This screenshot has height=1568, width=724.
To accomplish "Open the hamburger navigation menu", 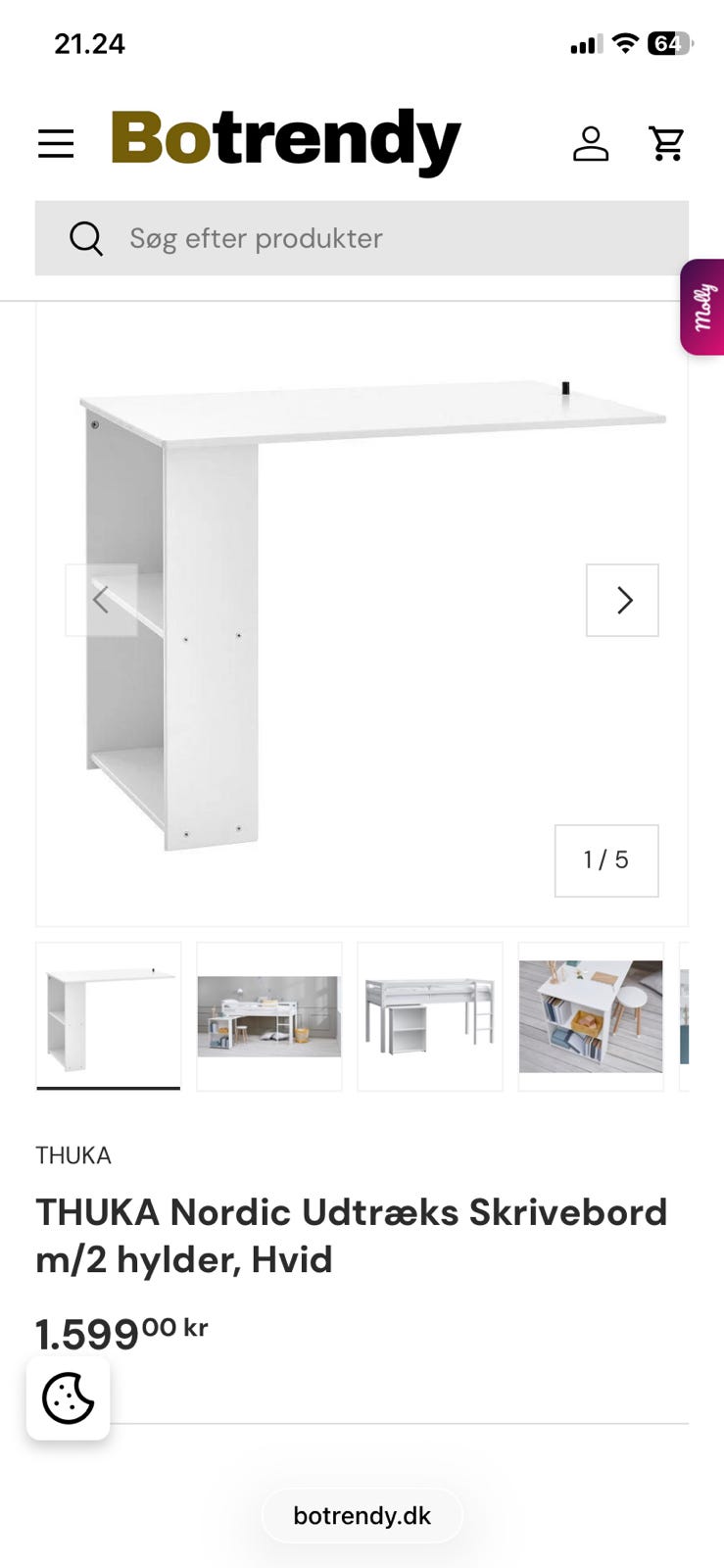I will pyautogui.click(x=56, y=143).
